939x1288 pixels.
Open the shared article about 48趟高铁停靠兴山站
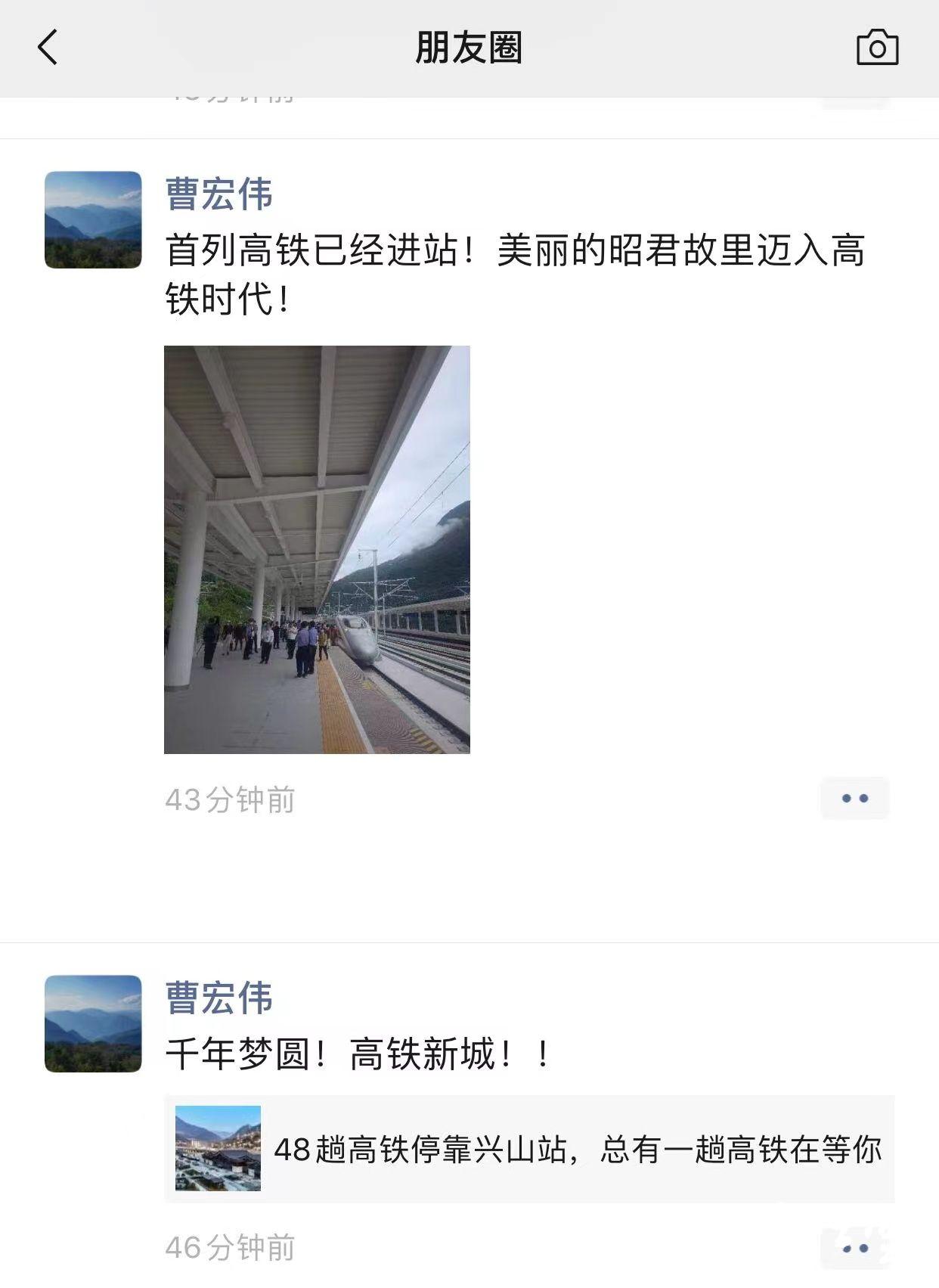pos(529,1149)
